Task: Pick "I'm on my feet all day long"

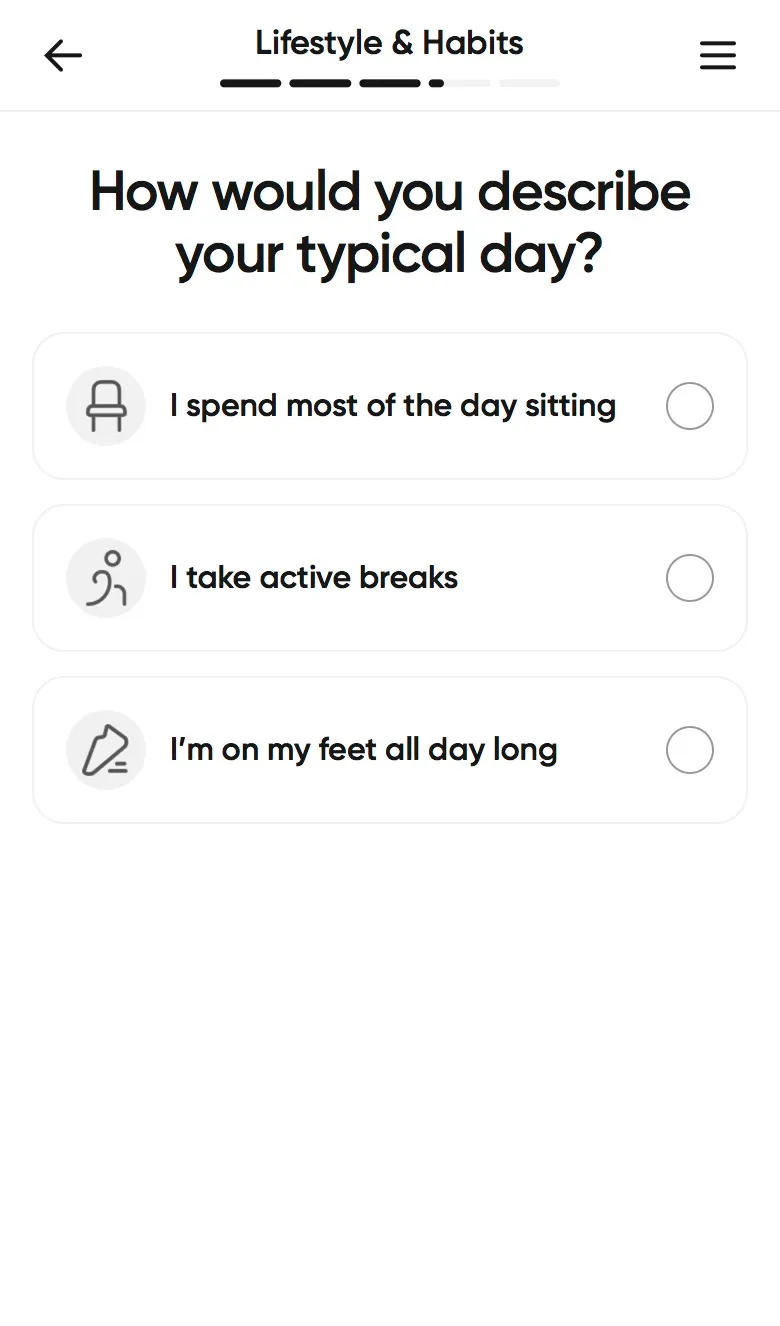Action: 390,750
